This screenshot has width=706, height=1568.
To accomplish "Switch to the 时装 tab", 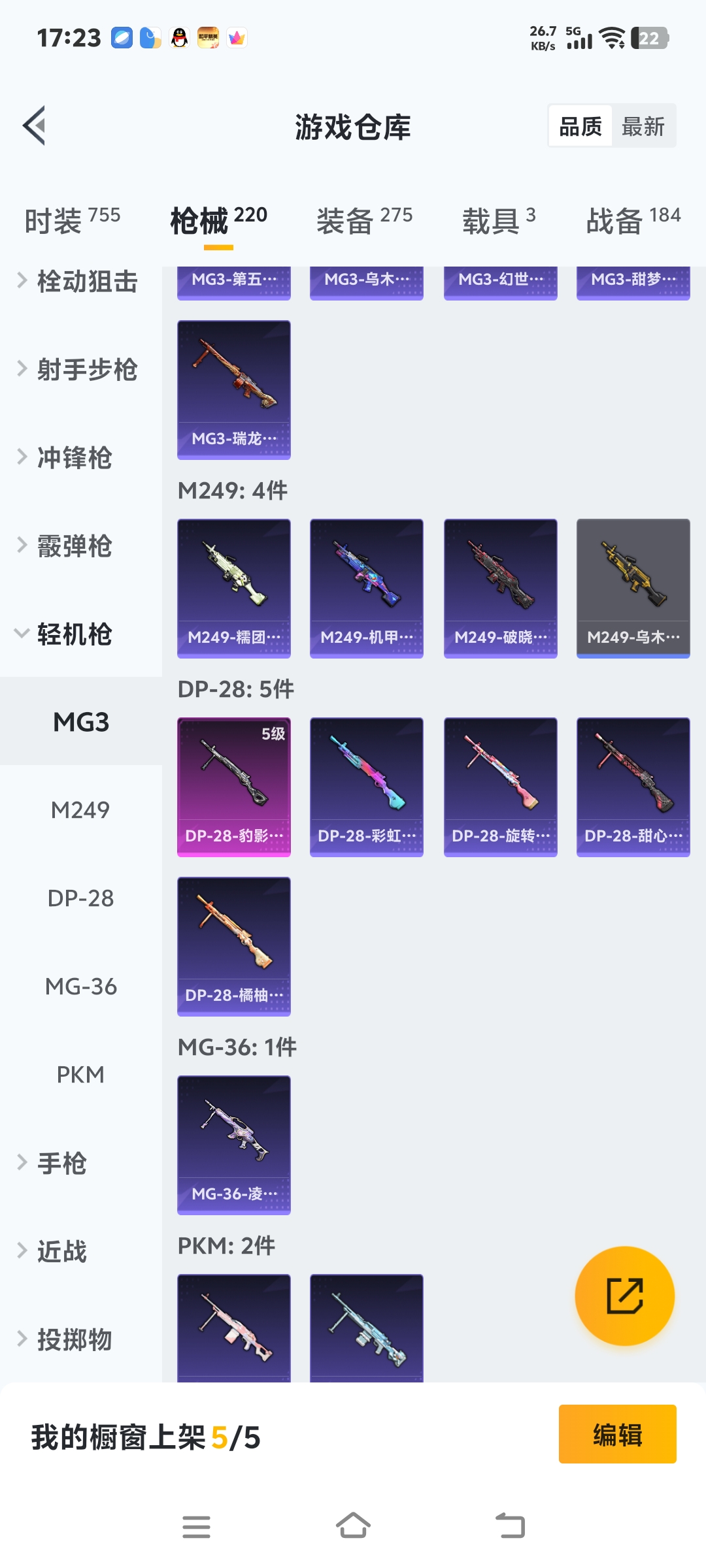I will point(72,220).
